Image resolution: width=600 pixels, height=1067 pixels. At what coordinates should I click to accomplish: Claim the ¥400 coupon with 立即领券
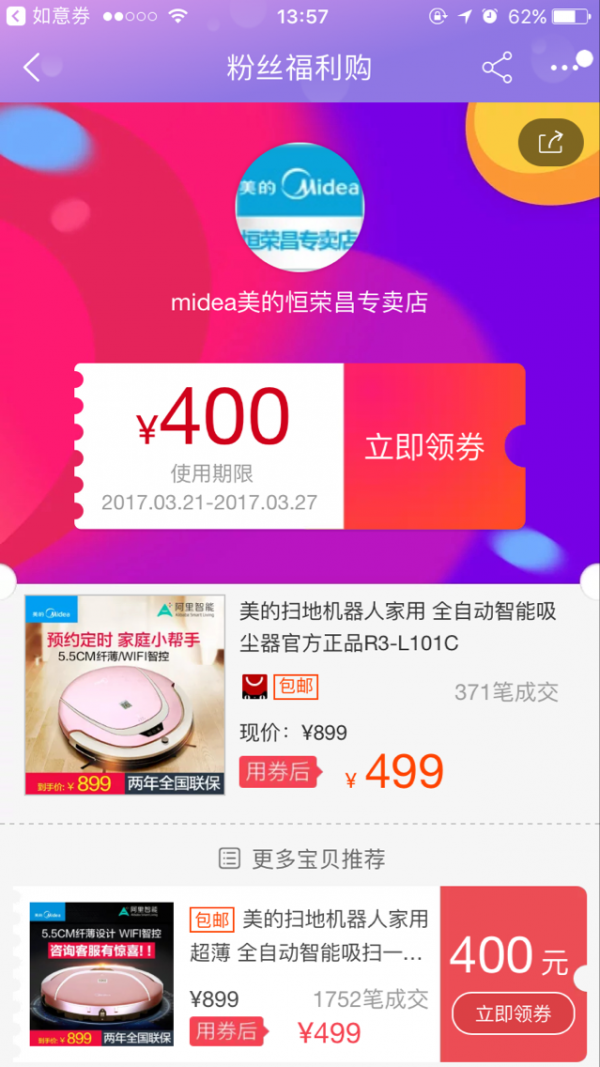coord(425,446)
